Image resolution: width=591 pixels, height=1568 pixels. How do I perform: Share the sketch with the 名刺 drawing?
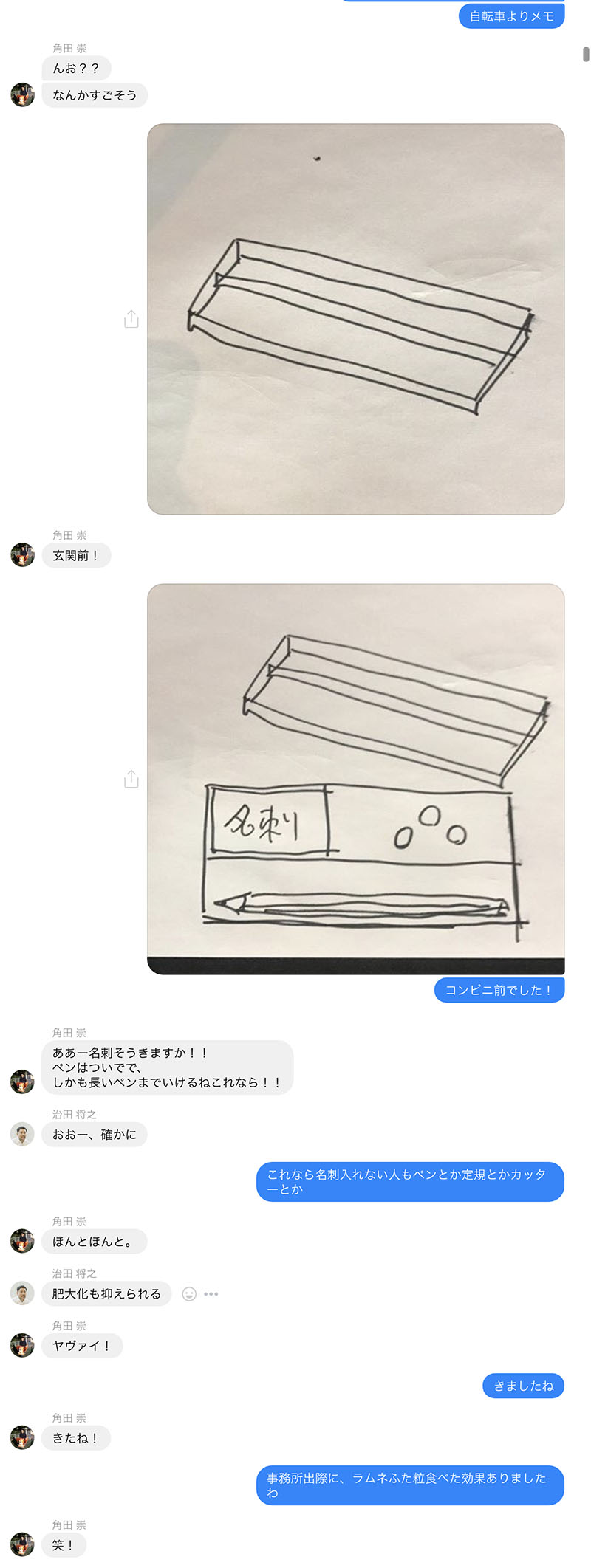131,779
